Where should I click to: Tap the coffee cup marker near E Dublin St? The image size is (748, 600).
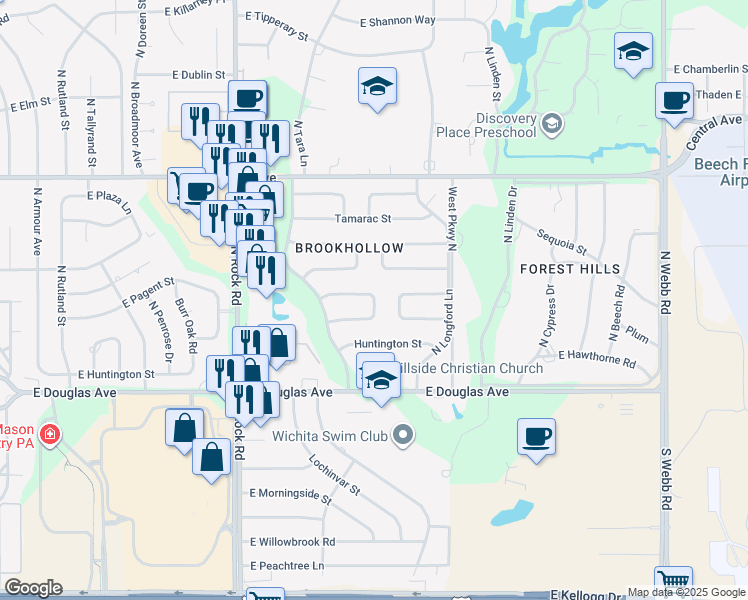(247, 102)
